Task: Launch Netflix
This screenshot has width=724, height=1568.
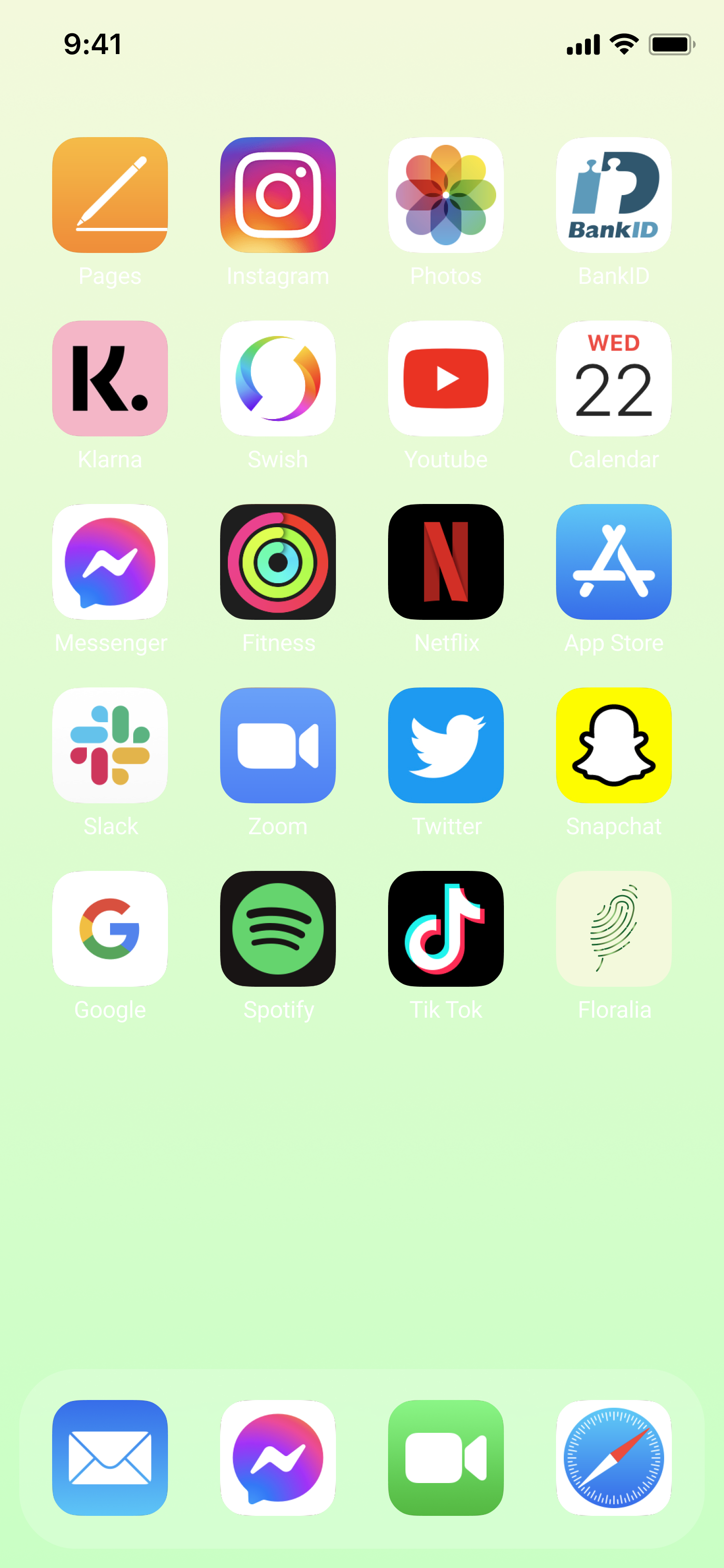Action: click(446, 562)
